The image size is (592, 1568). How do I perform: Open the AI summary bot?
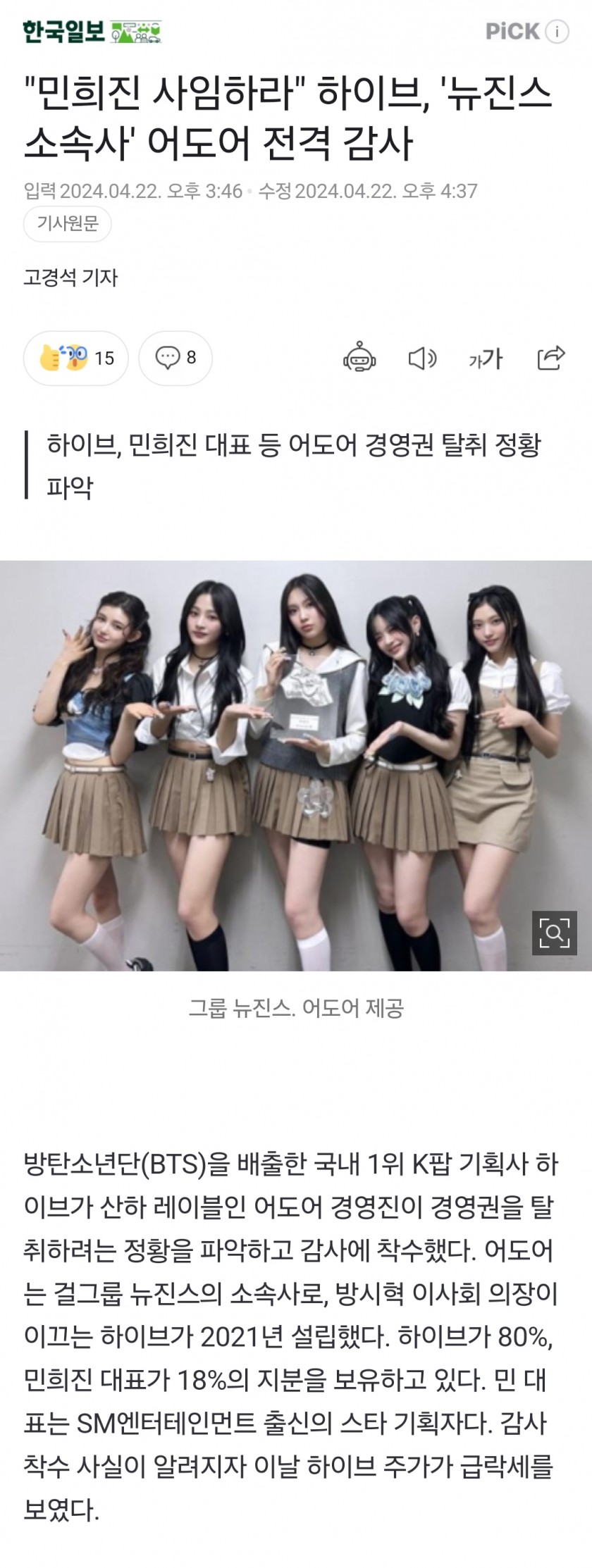click(359, 358)
